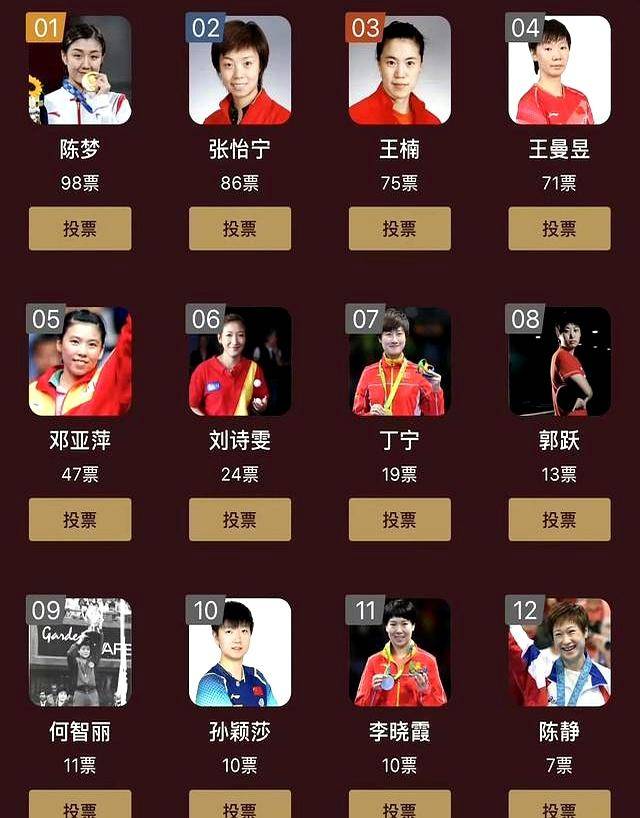Screen dimensions: 640x818
Task: Open 陈梦's photo tile
Action: tap(80, 70)
